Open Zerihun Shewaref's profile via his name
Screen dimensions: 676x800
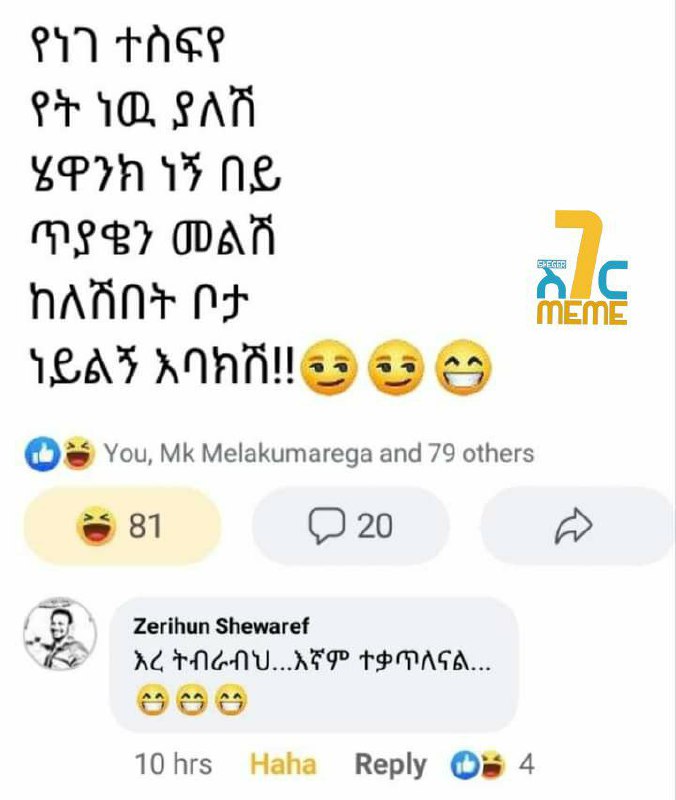pos(221,626)
